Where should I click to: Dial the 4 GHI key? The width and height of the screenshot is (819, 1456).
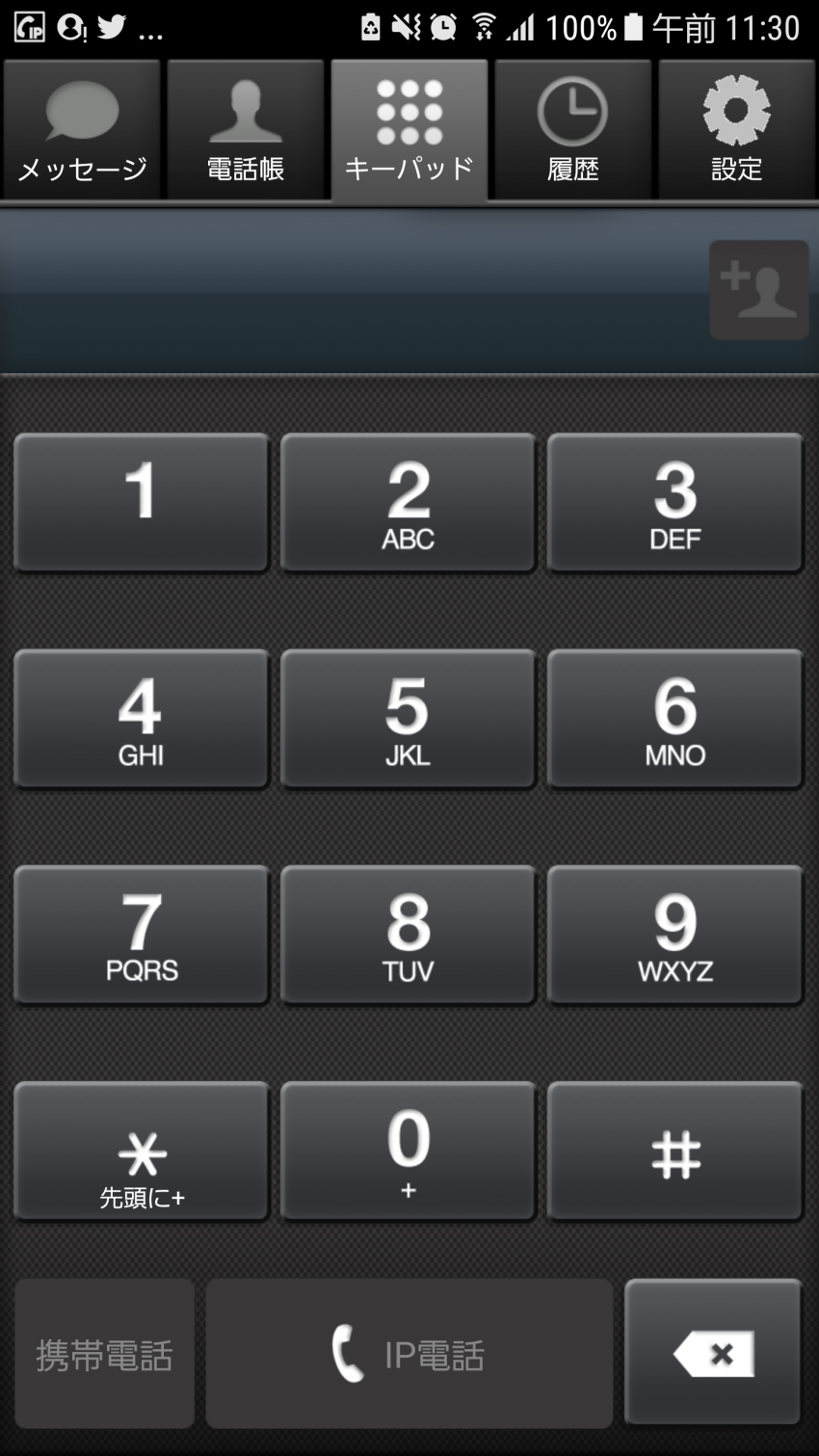pos(141,718)
